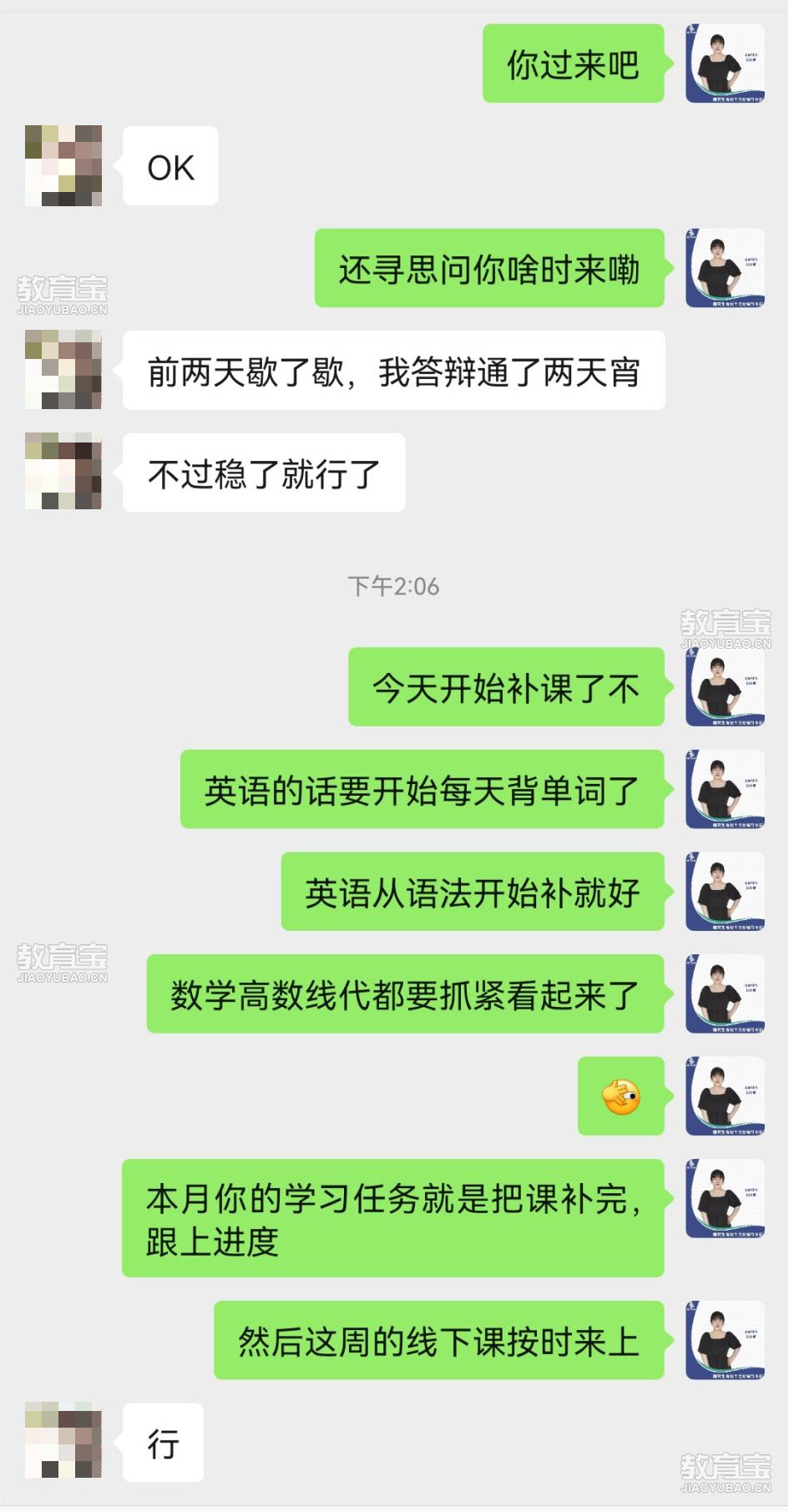View profile from avatar beside 今天开始补课了不
Viewport: 789px width, 1512px height.
click(725, 687)
